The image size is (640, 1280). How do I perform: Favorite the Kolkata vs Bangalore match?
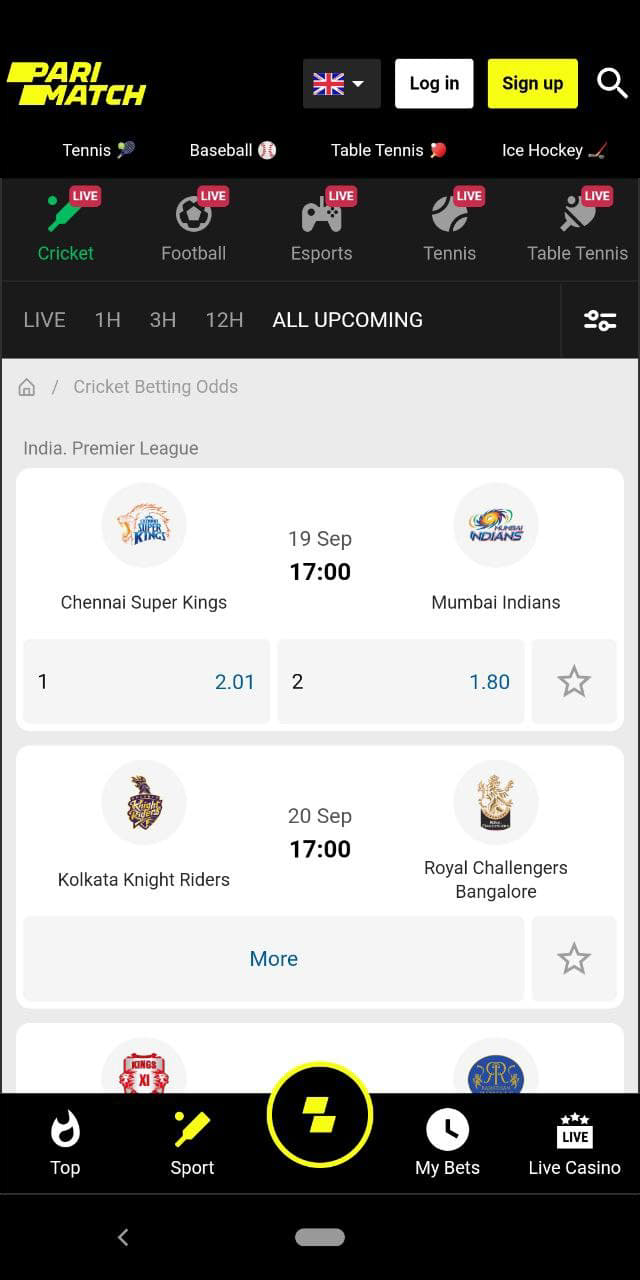pyautogui.click(x=574, y=959)
